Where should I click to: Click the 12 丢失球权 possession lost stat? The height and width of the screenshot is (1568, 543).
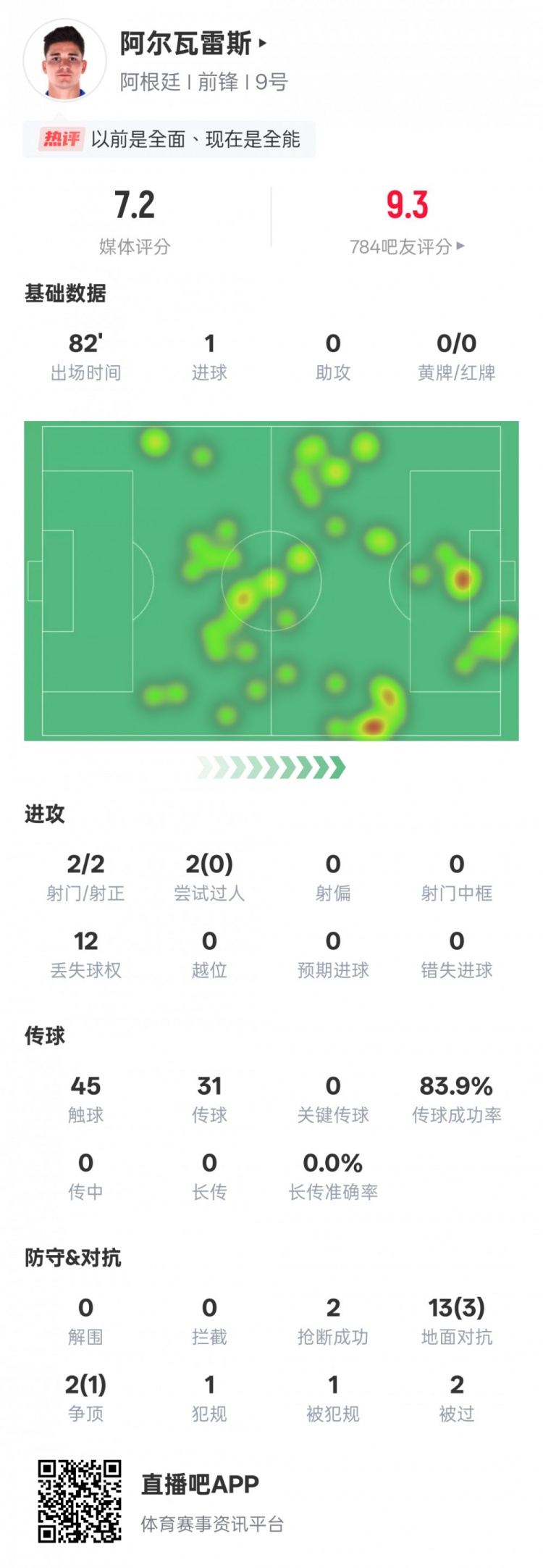coord(85,951)
